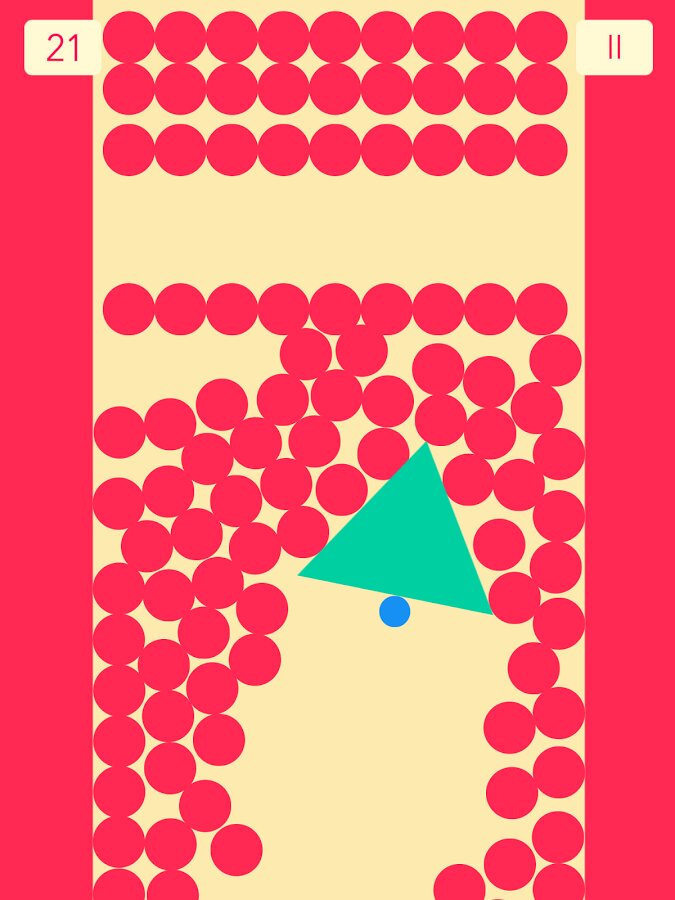Pause the game
Viewport: 675px width, 900px height.
614,47
